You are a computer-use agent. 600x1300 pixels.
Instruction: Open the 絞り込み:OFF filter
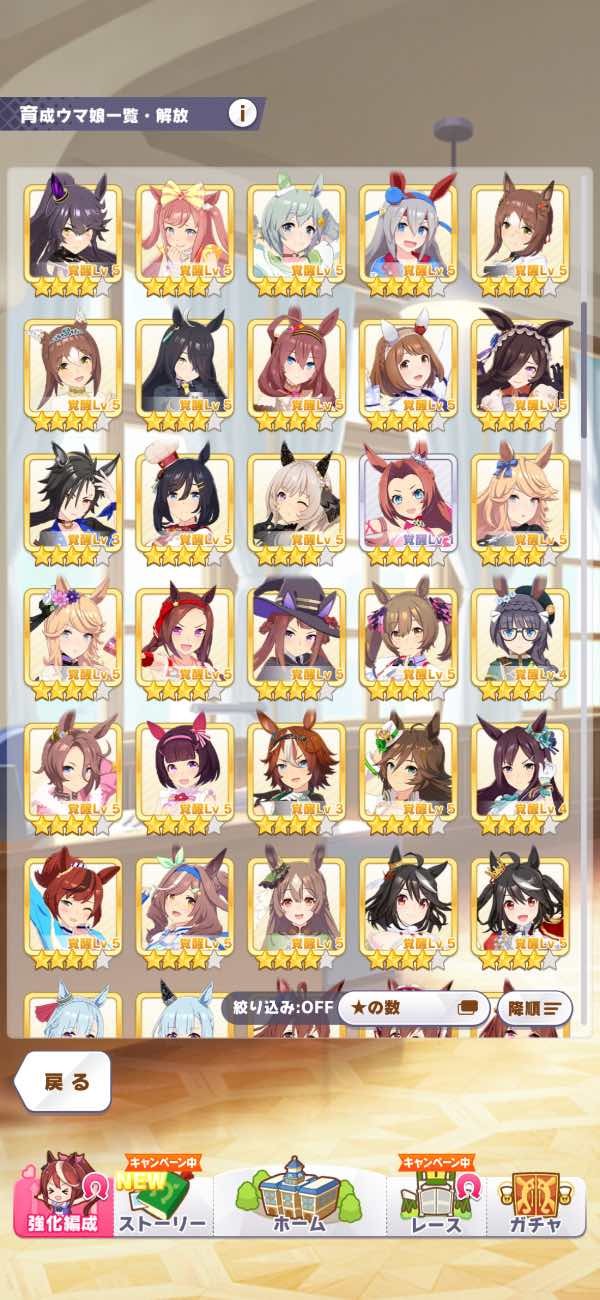click(278, 1007)
